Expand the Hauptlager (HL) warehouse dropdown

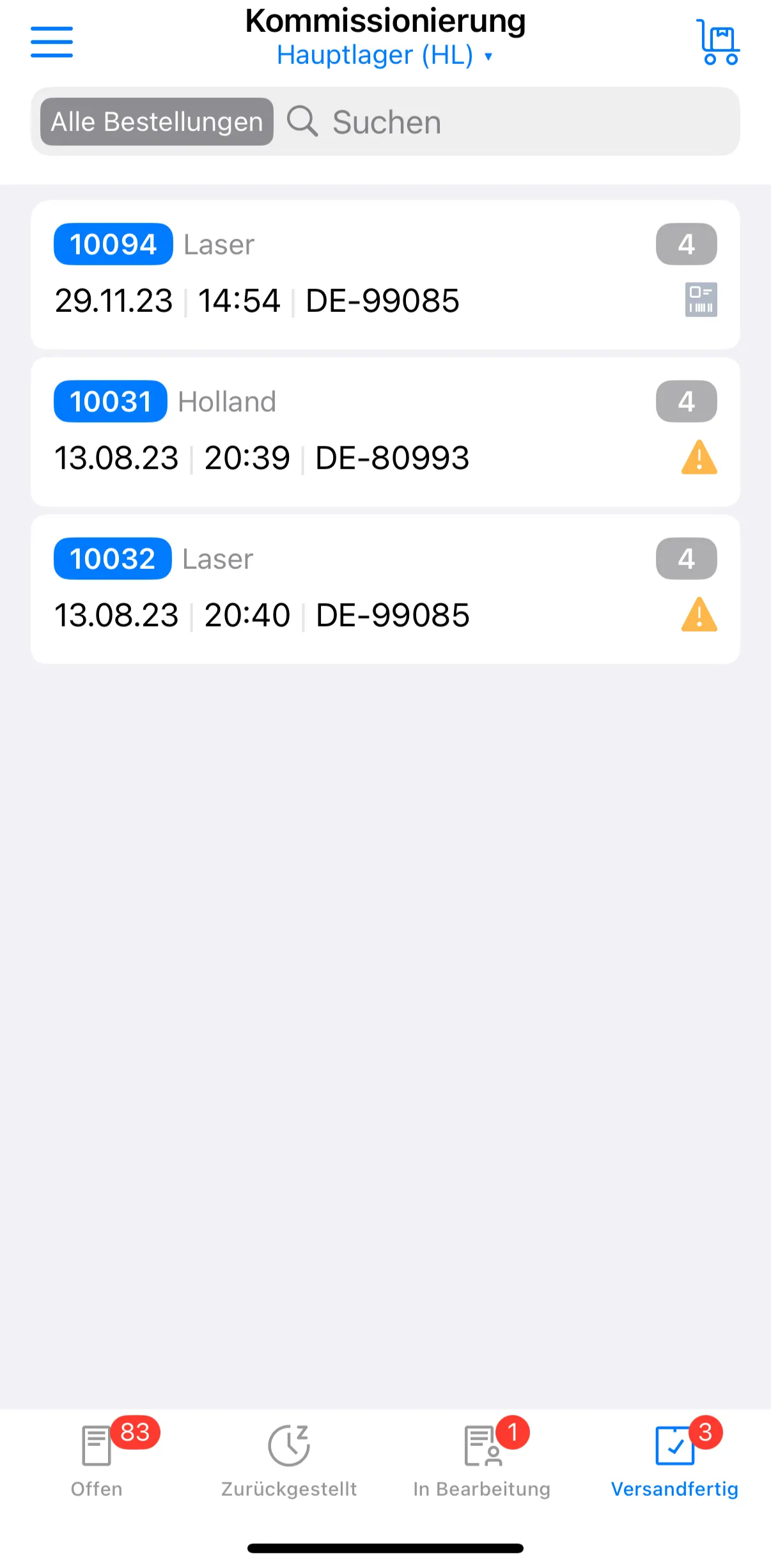coord(385,56)
